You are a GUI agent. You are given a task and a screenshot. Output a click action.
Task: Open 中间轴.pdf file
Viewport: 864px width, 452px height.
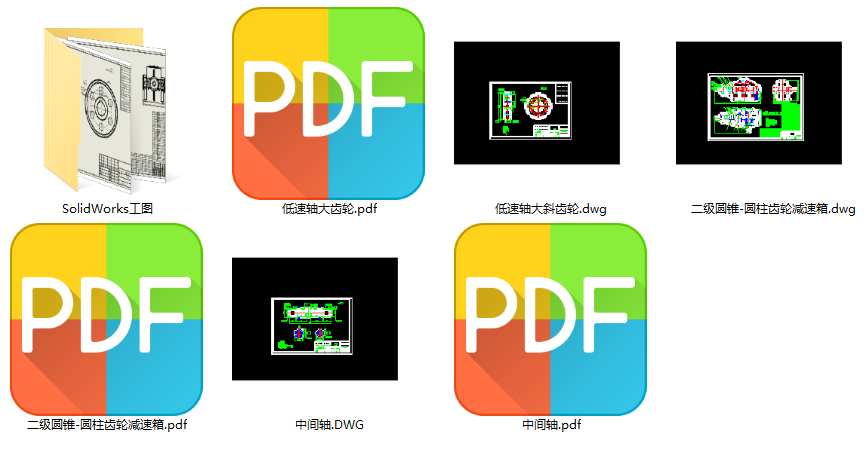[x=551, y=319]
